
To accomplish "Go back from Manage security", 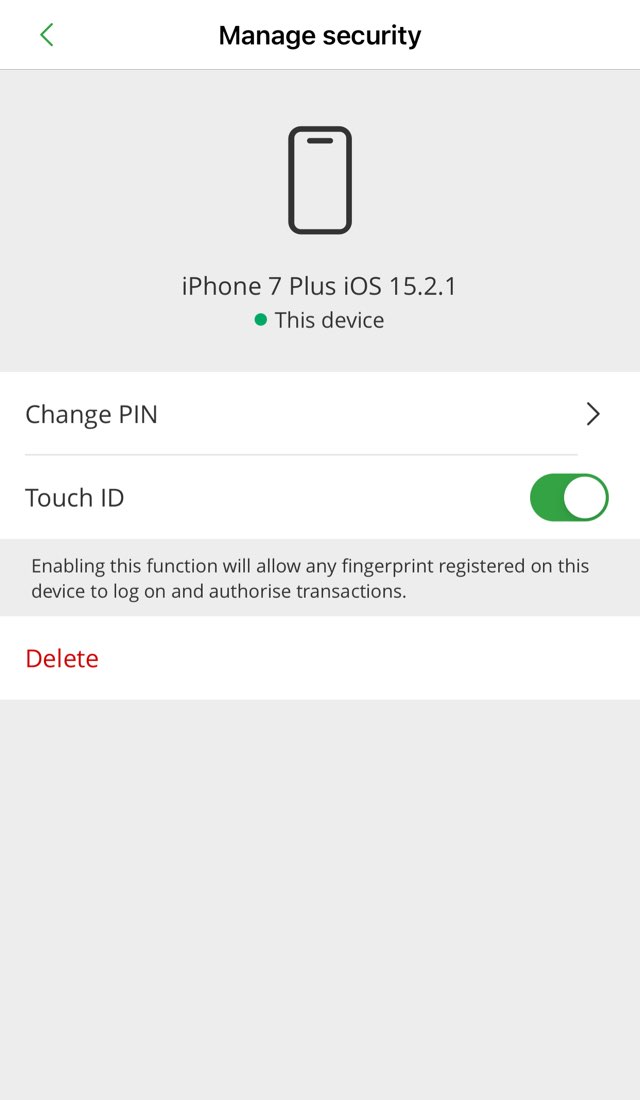I will pos(46,36).
